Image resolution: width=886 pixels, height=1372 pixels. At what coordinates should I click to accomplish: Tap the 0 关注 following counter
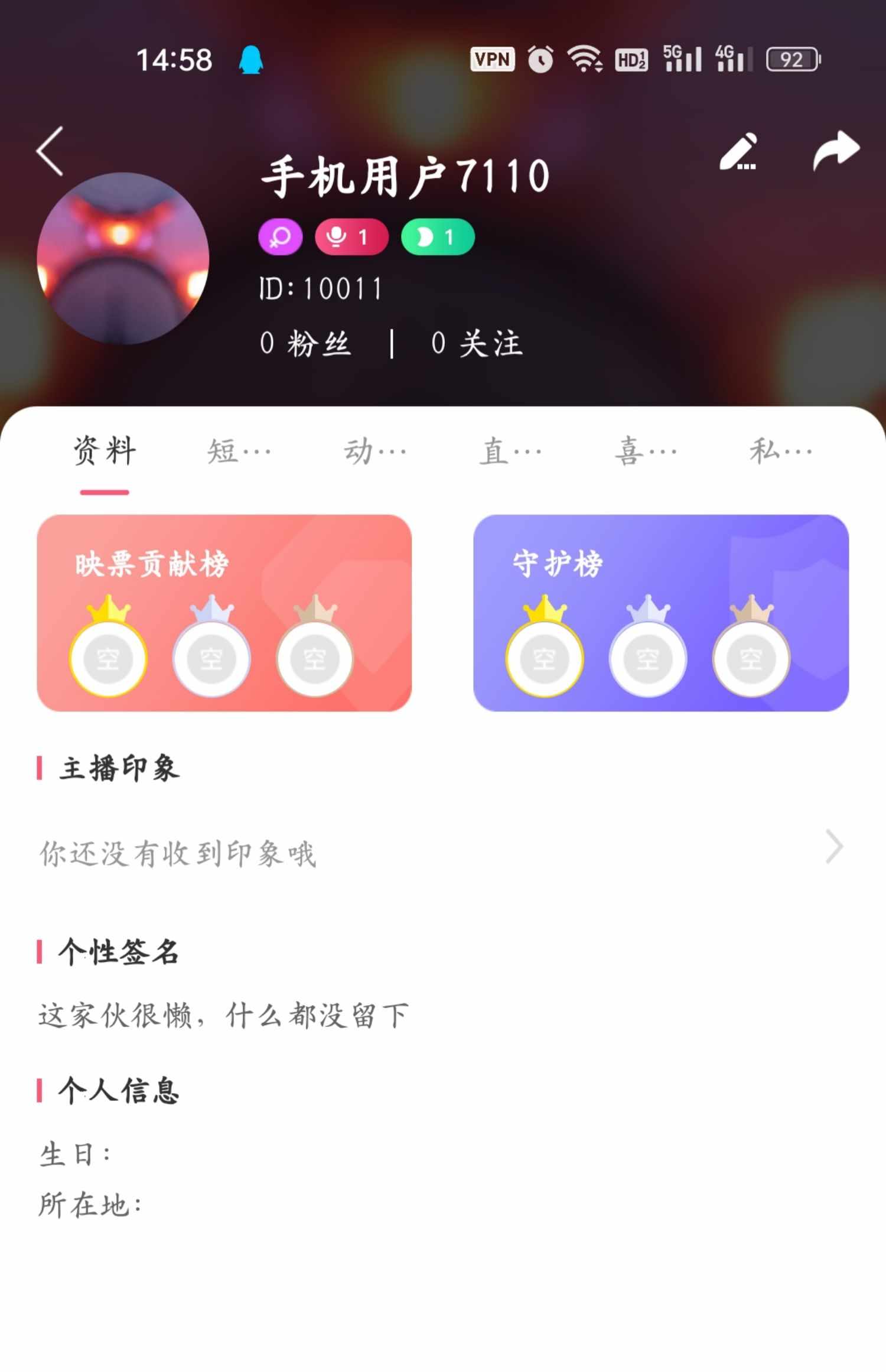tap(477, 344)
